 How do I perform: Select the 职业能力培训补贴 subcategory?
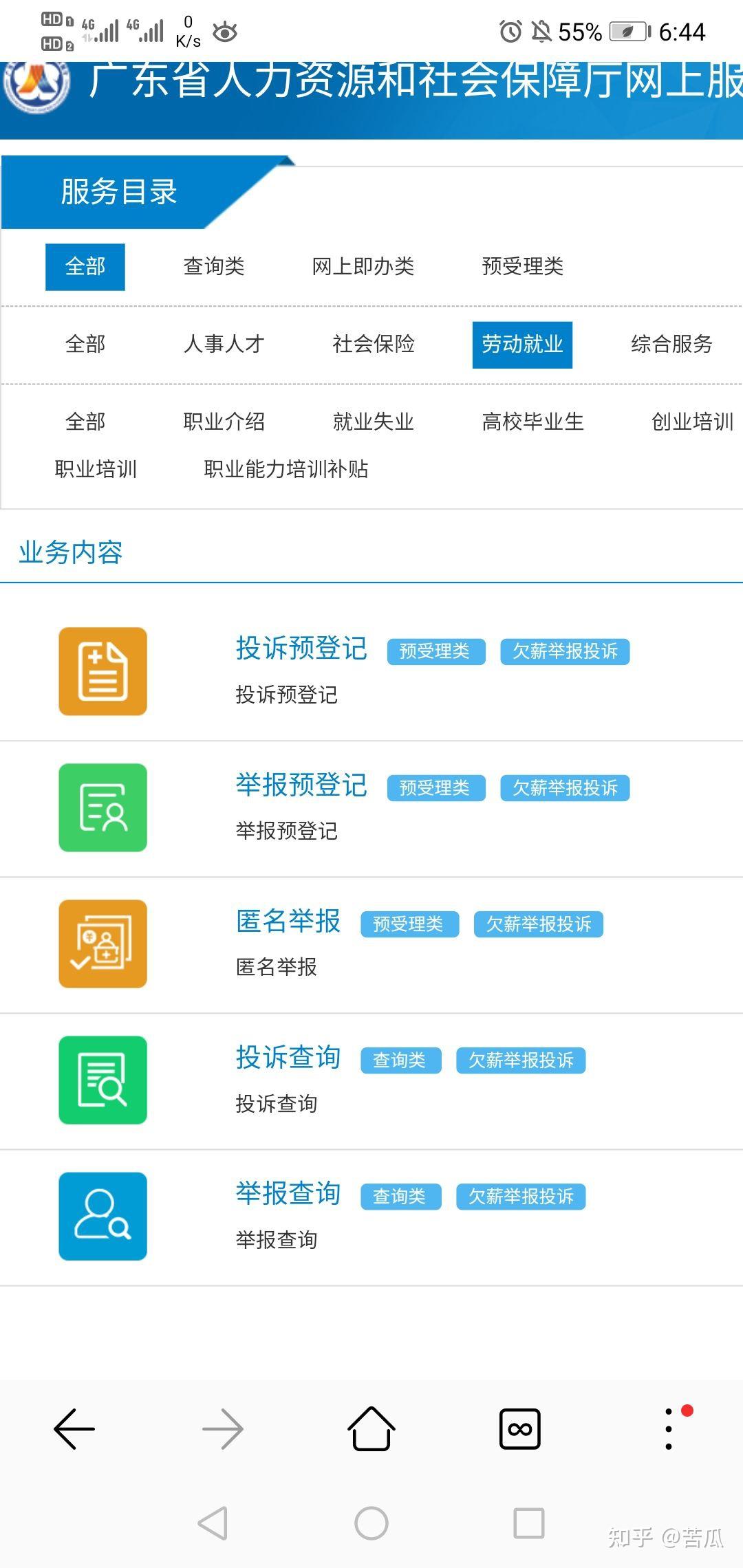click(286, 469)
